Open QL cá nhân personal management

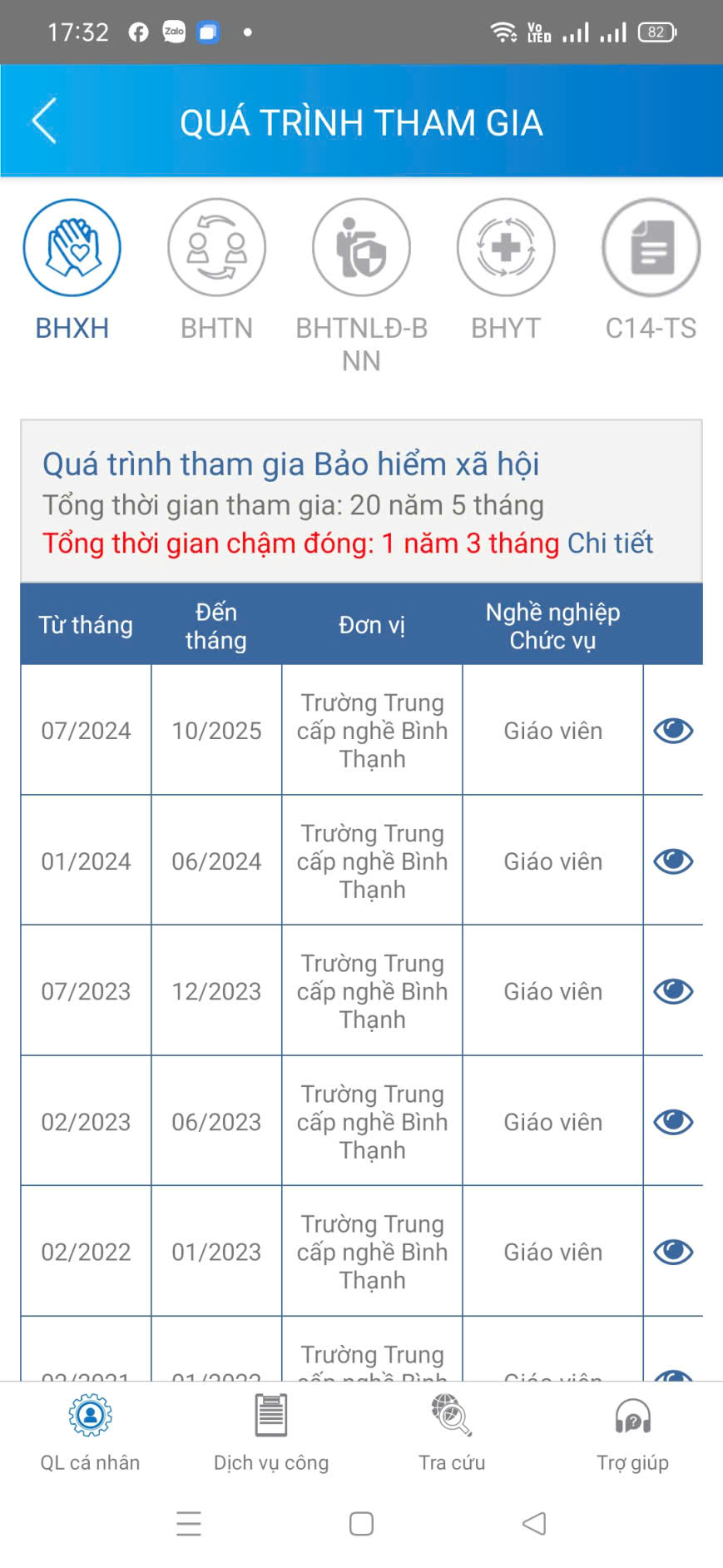[x=90, y=1432]
